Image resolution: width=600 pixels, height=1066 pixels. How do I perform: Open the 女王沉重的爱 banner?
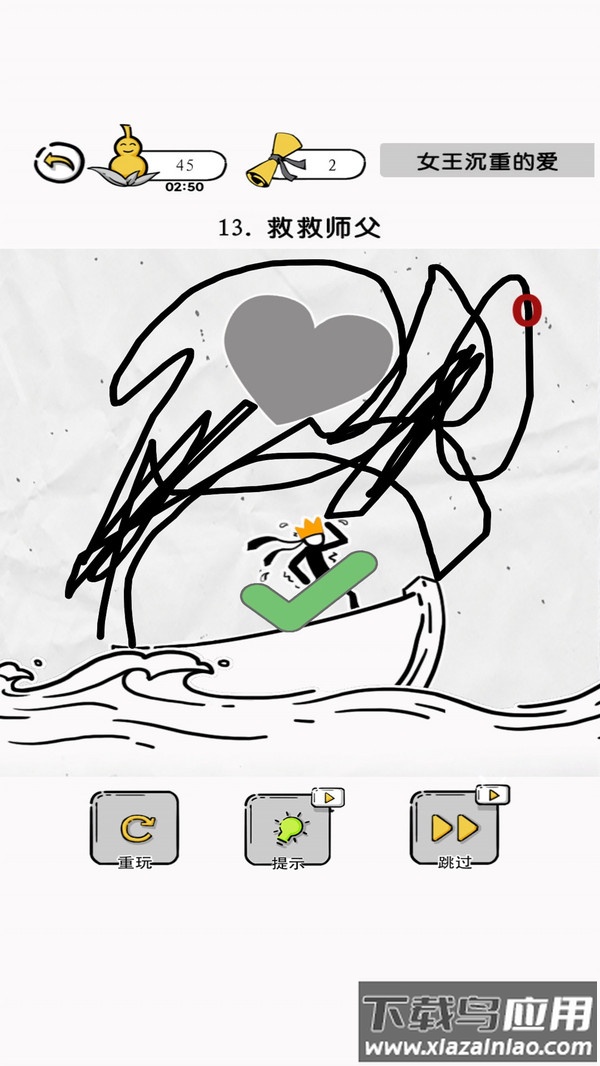[487, 161]
